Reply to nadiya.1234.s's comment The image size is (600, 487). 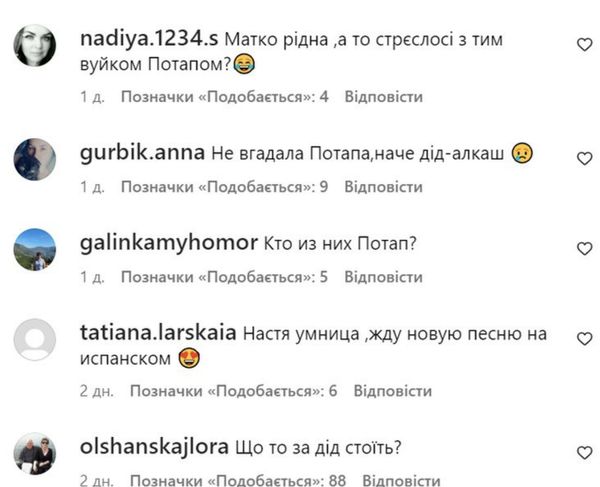[383, 97]
